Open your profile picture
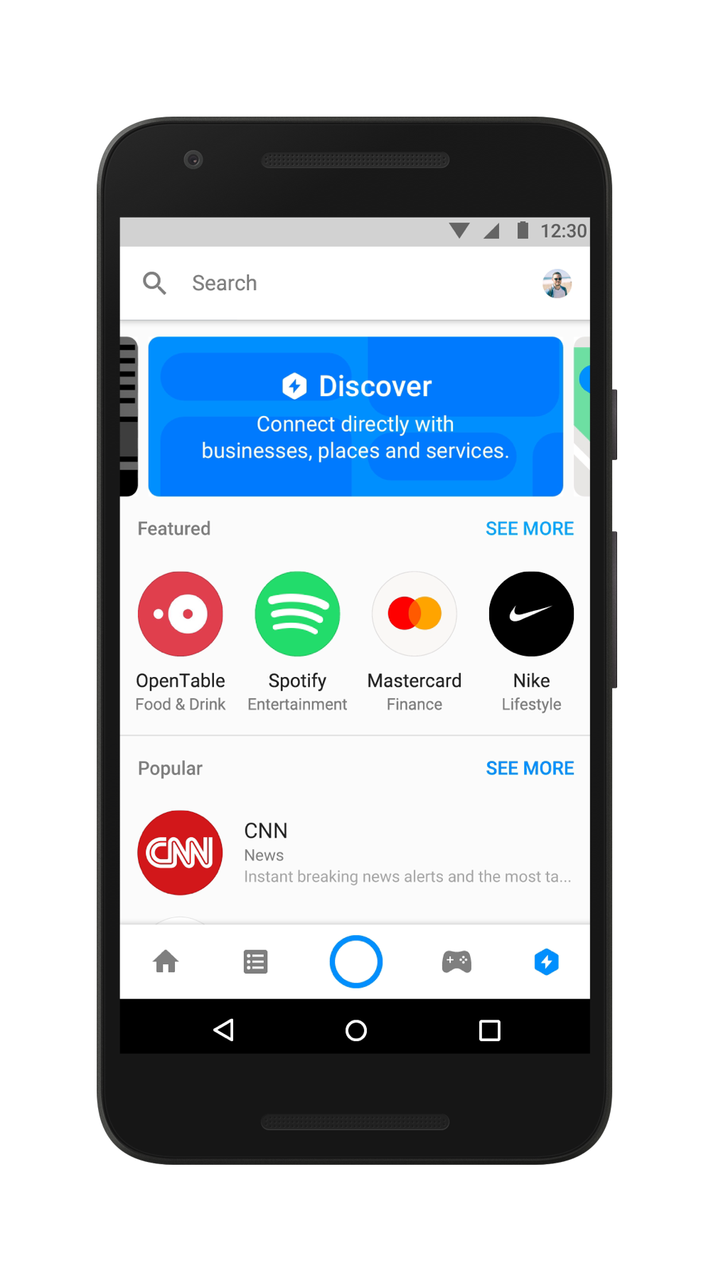 tap(557, 284)
